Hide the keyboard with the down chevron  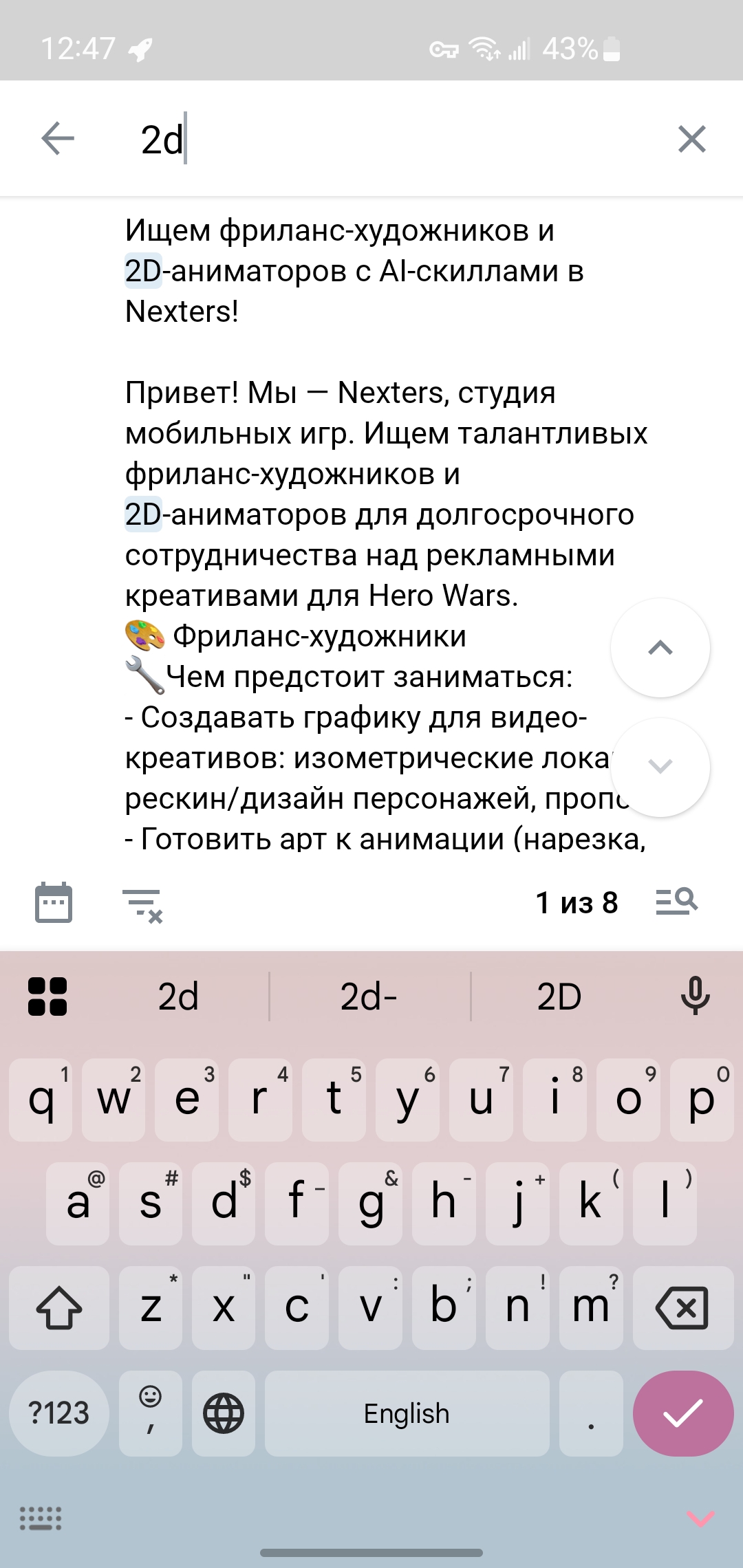point(700,1518)
